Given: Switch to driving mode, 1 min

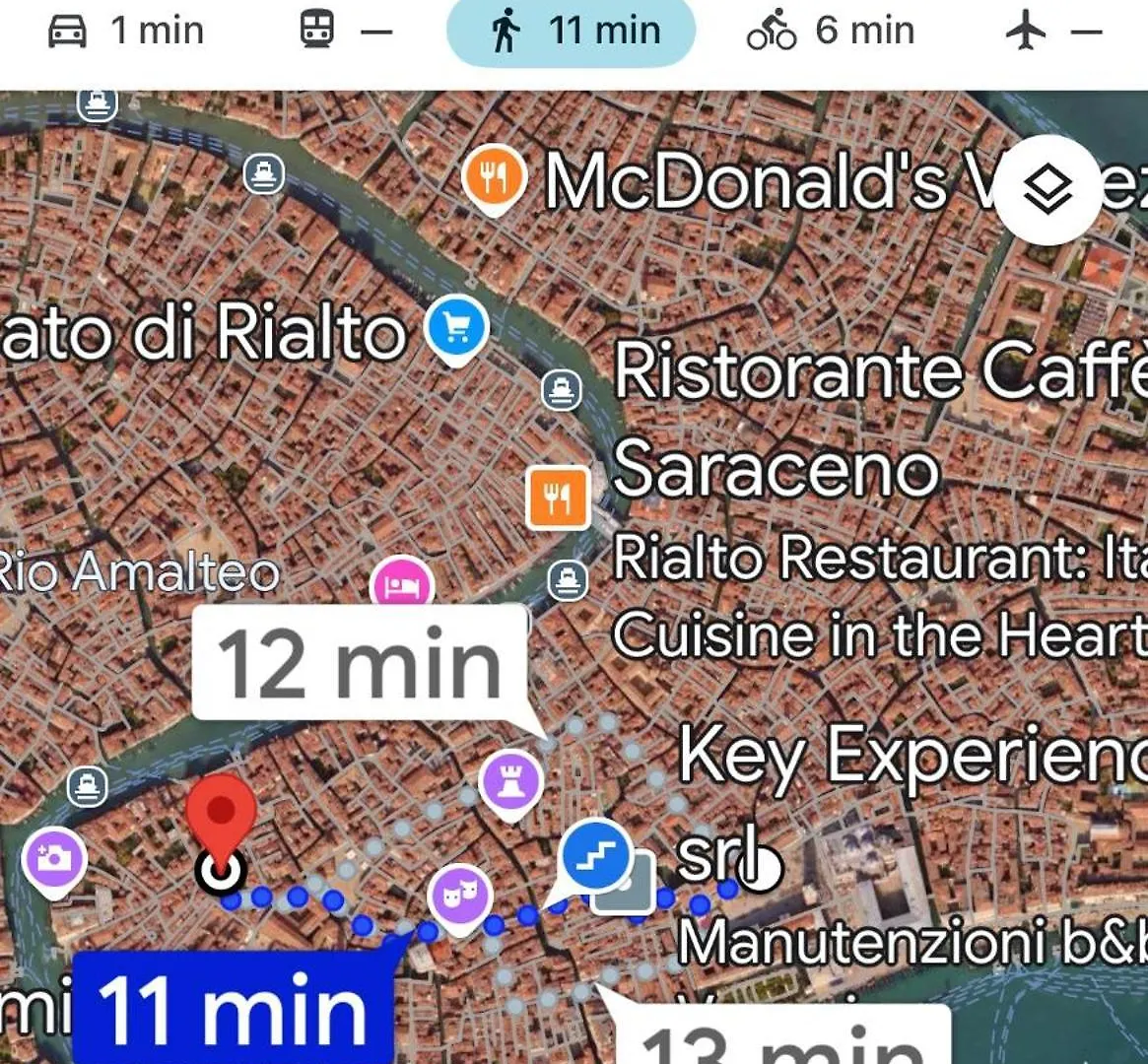Looking at the screenshot, I should (125, 32).
